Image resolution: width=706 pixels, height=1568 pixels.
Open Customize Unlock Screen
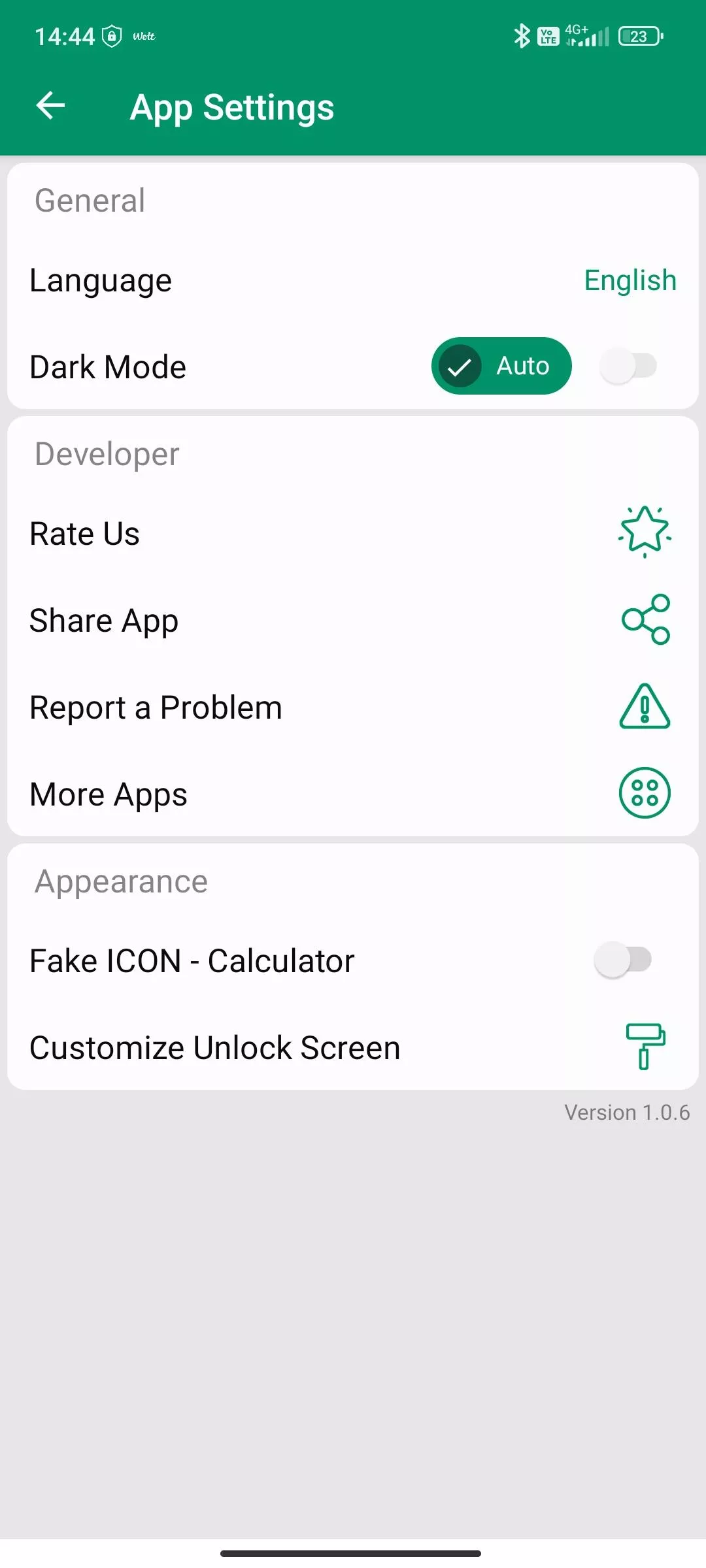coord(353,1047)
